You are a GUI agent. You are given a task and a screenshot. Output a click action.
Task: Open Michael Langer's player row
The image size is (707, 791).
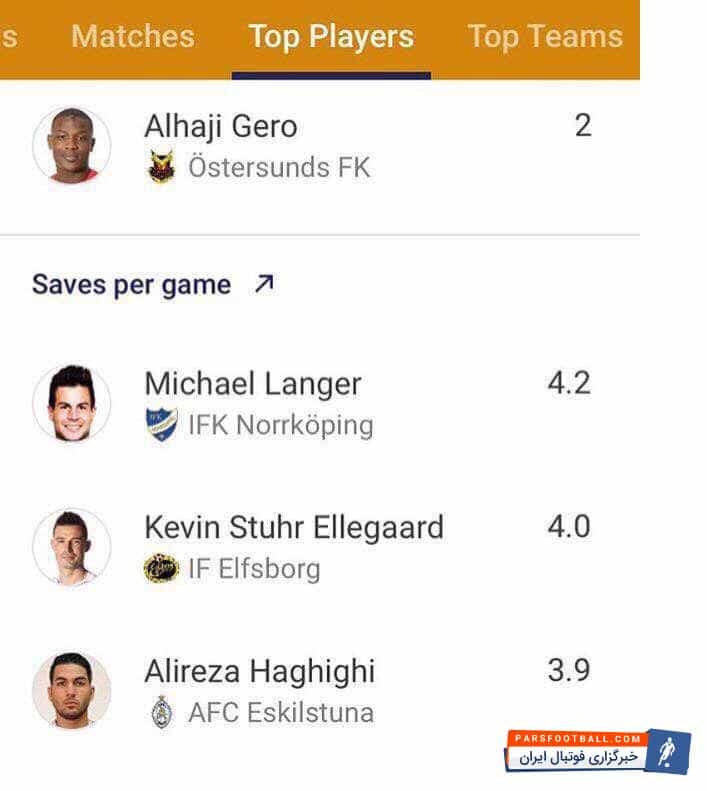pyautogui.click(x=253, y=384)
